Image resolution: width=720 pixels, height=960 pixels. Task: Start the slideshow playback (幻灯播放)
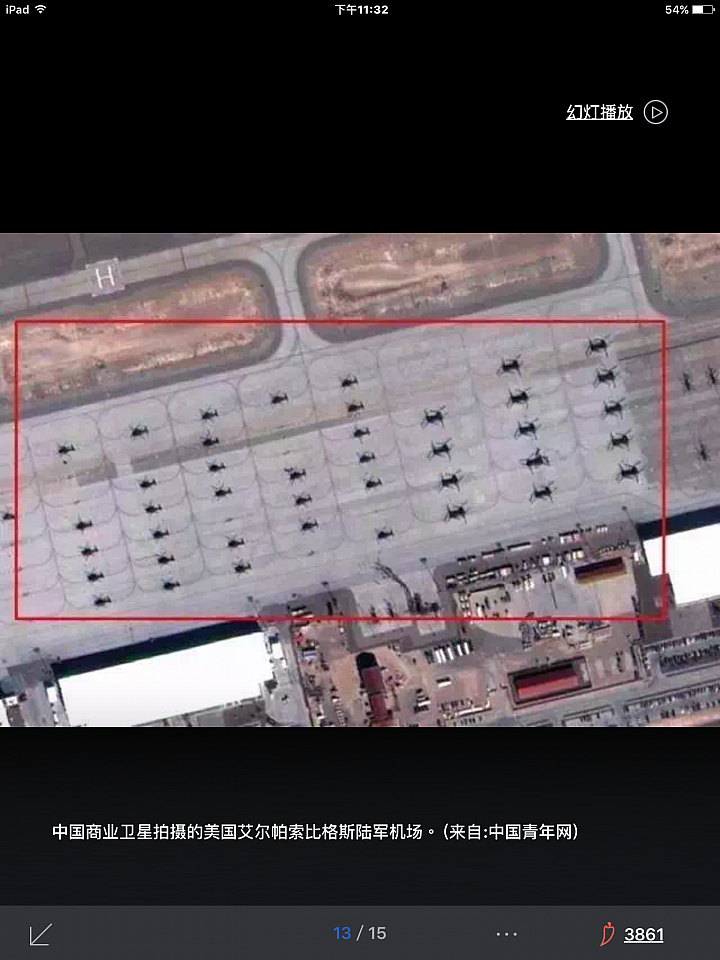(x=616, y=112)
